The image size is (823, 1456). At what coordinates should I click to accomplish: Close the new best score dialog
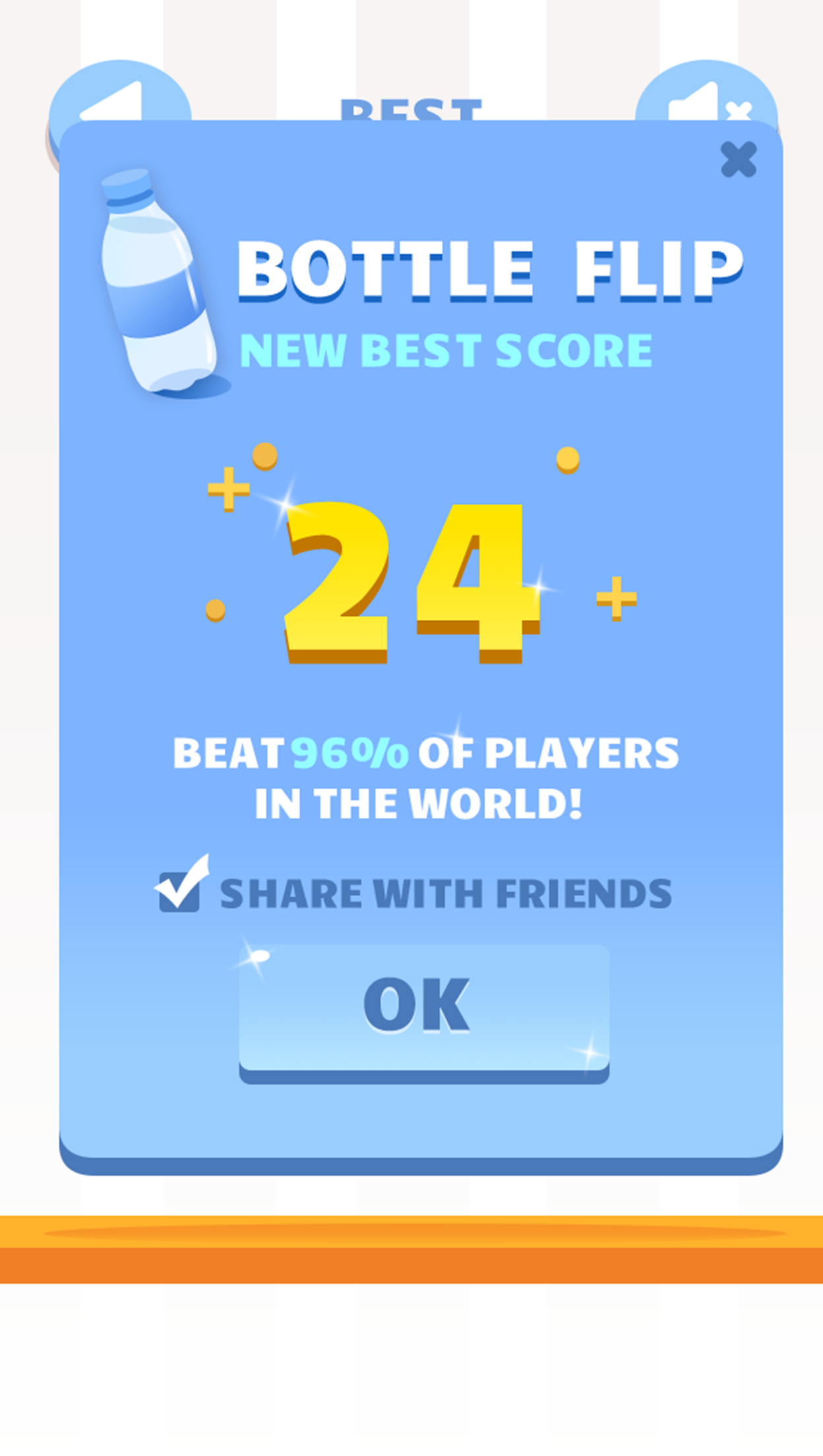[x=738, y=159]
